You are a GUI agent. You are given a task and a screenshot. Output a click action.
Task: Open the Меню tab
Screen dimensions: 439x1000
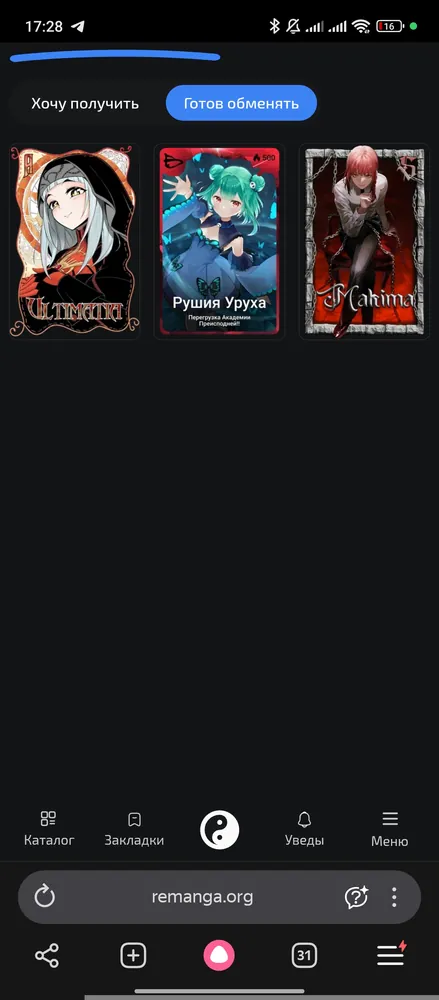pos(390,828)
